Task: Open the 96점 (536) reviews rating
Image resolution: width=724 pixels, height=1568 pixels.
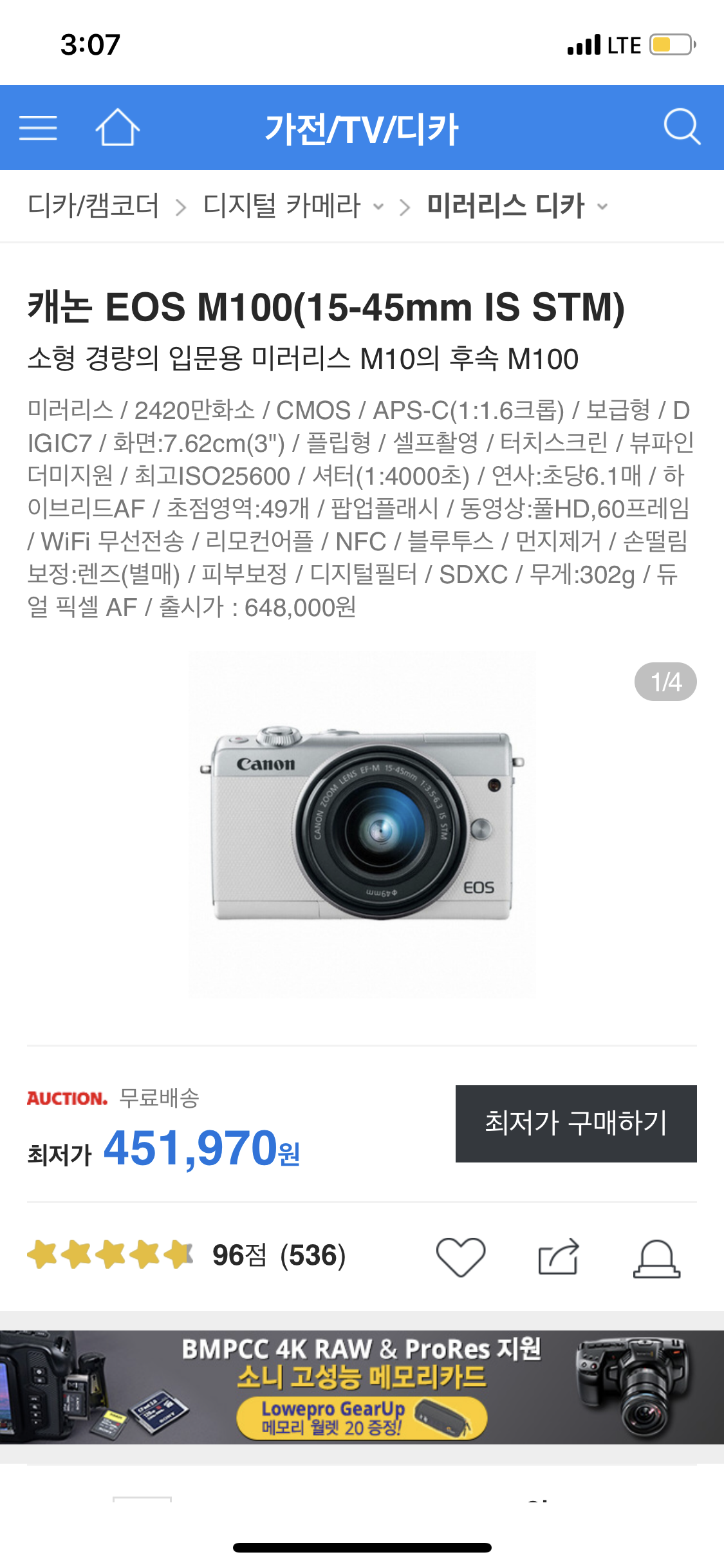Action: [x=187, y=1255]
